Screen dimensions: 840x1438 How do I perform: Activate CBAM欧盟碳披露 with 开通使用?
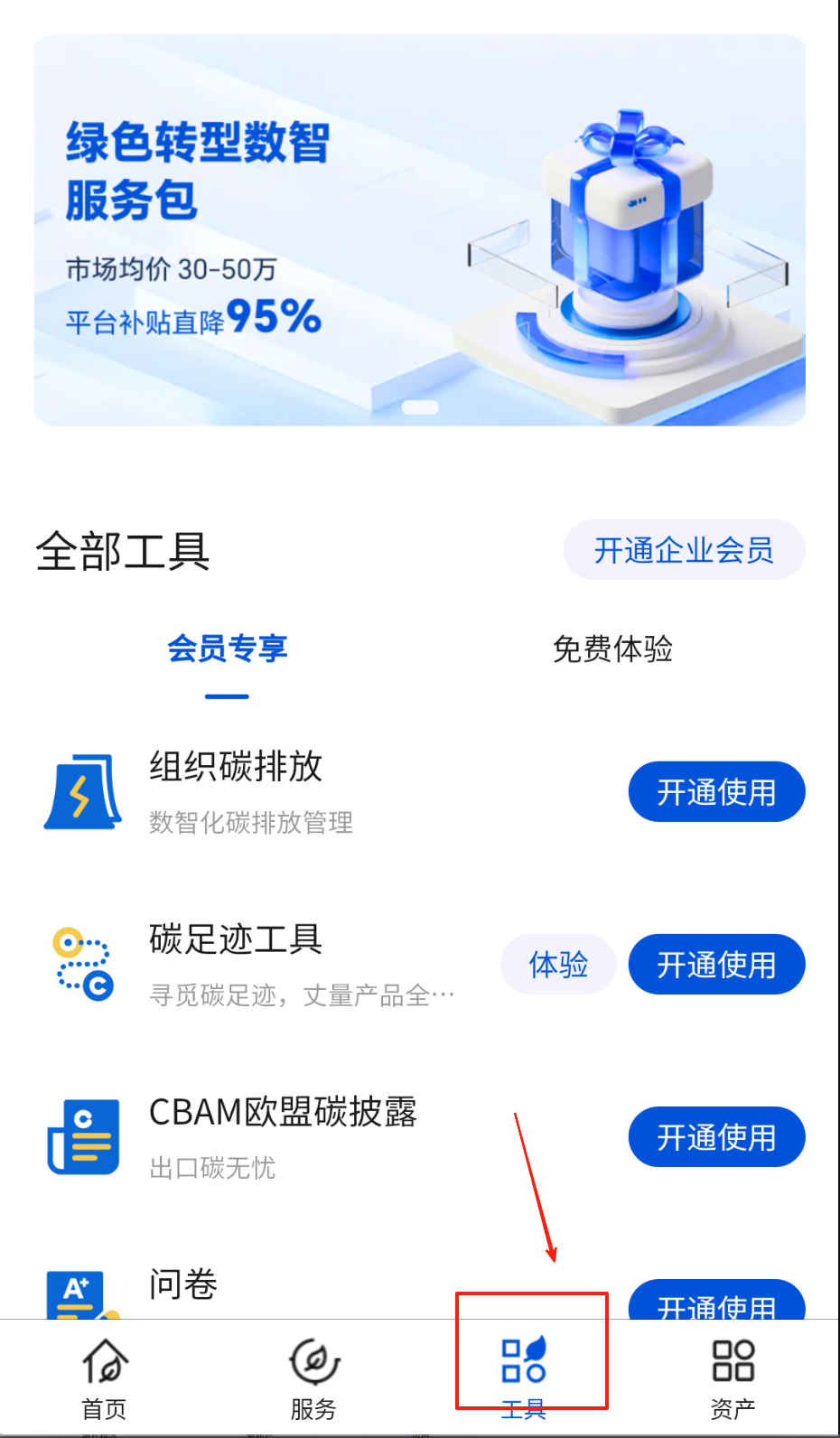pyautogui.click(x=716, y=1137)
